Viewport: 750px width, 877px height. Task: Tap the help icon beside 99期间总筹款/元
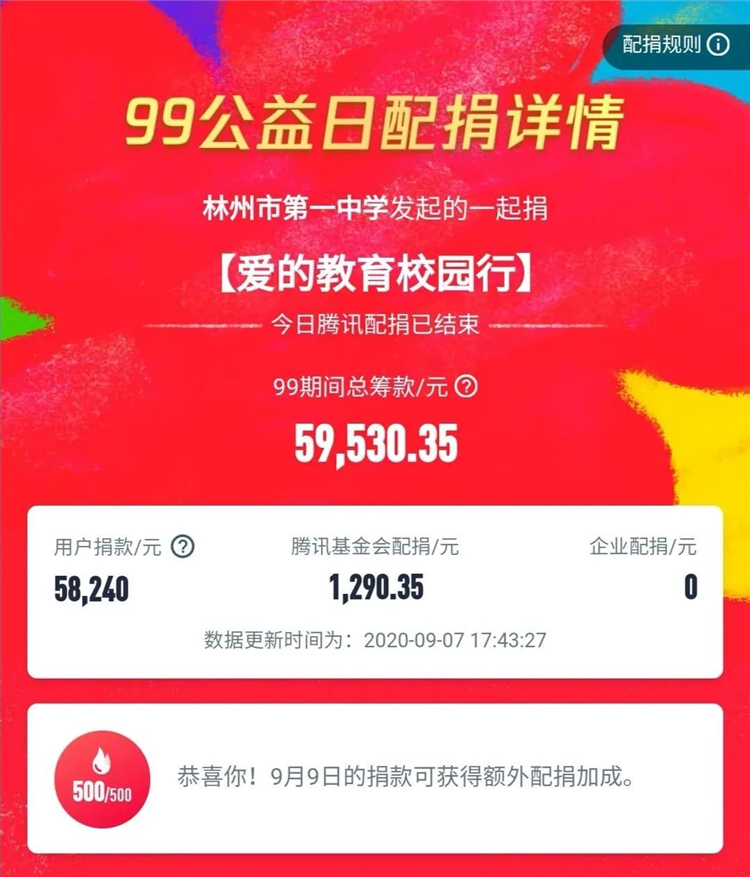coord(466,387)
